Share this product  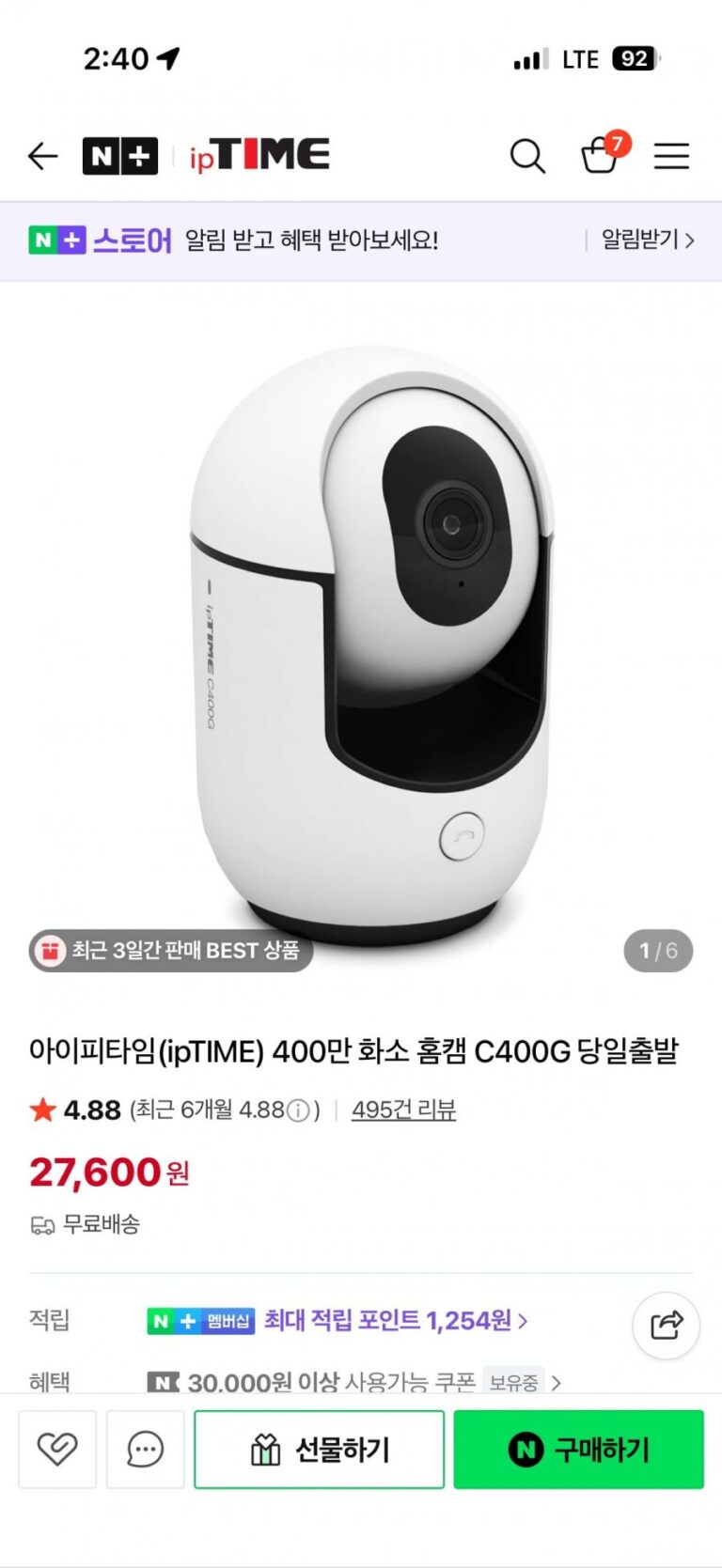(x=666, y=1326)
